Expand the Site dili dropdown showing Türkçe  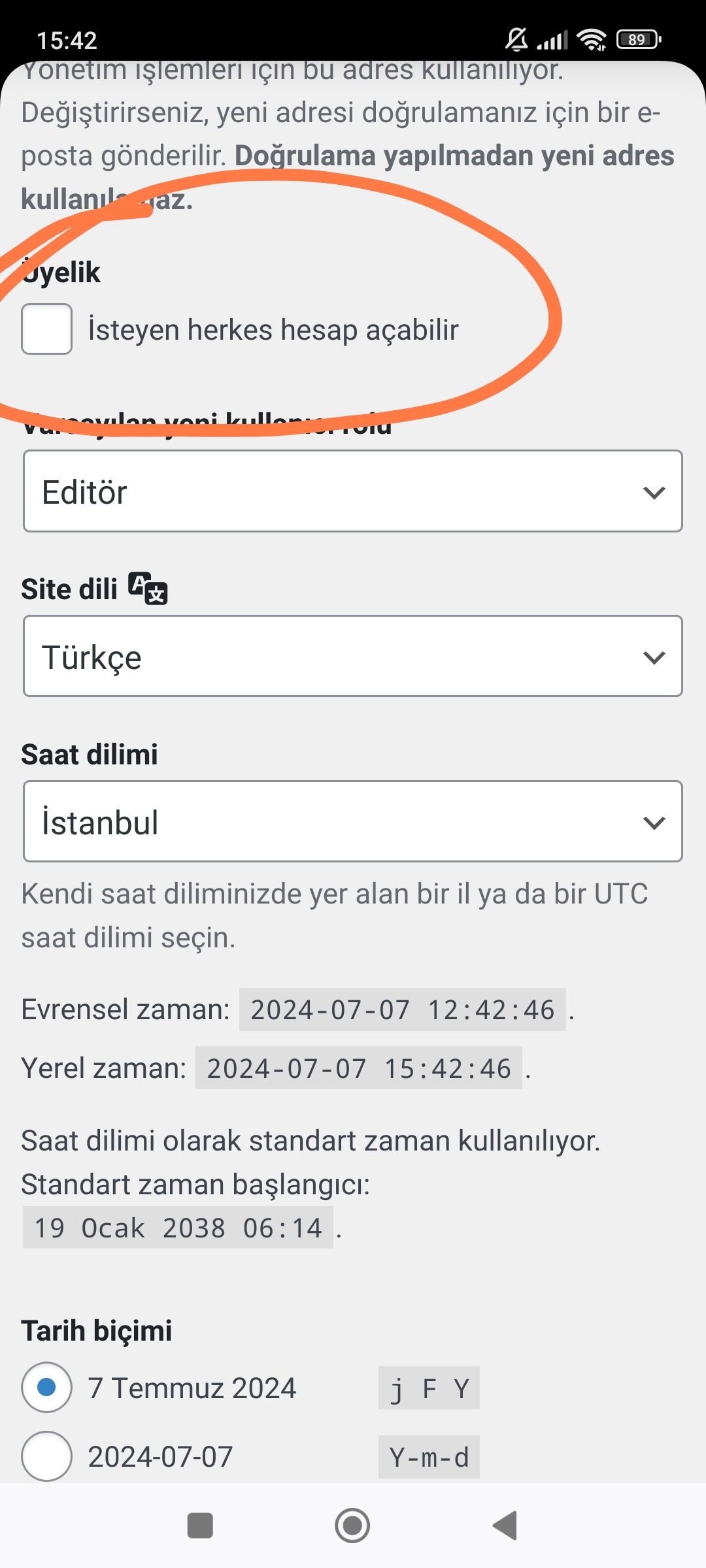[x=353, y=656]
